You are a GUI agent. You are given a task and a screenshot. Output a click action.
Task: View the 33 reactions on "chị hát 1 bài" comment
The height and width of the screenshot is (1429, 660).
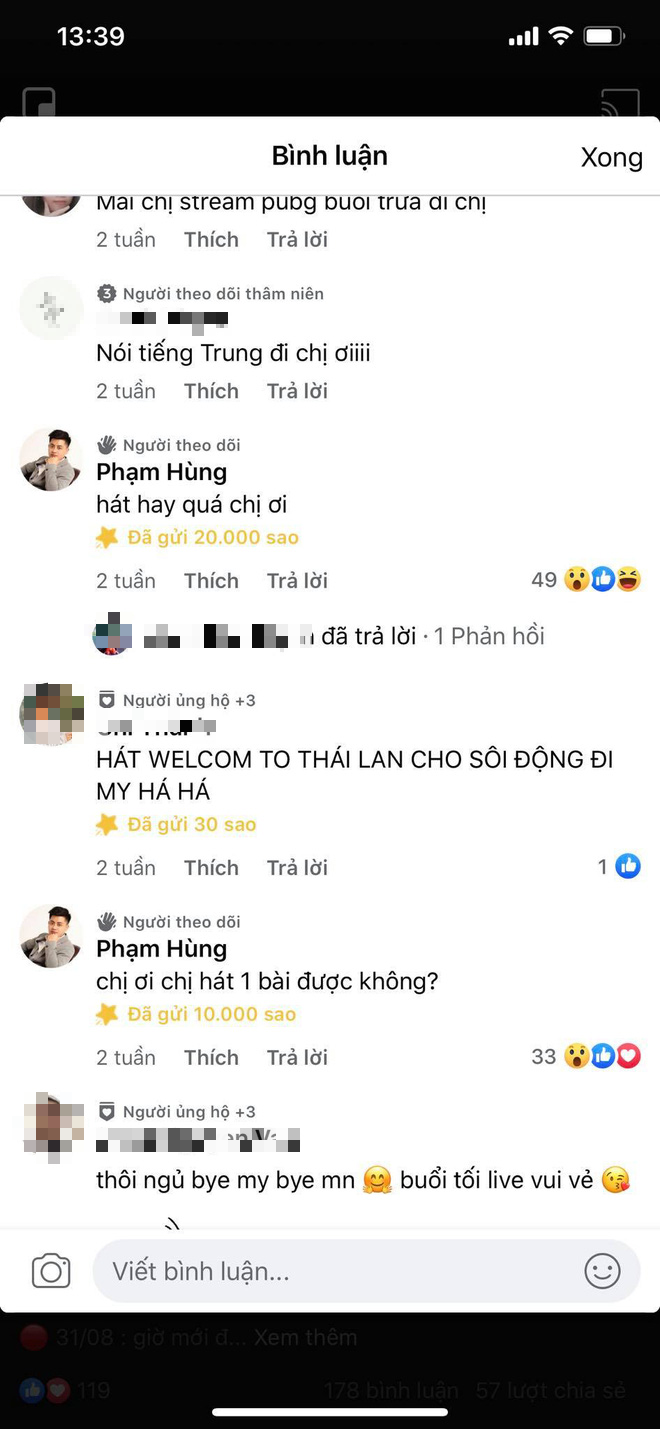point(586,1056)
